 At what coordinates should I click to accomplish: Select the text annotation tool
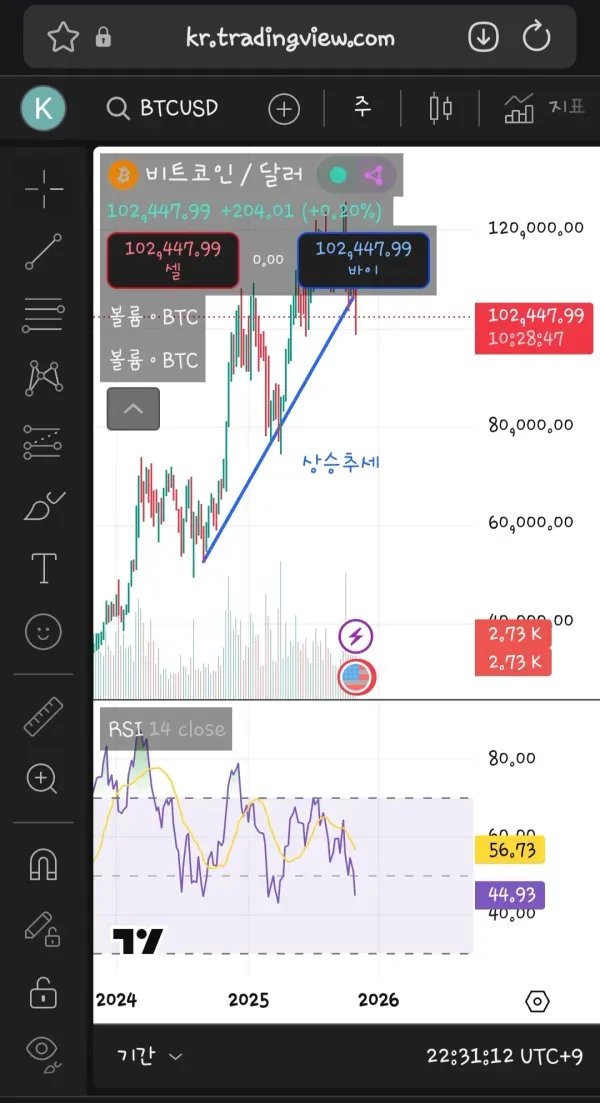pyautogui.click(x=44, y=568)
